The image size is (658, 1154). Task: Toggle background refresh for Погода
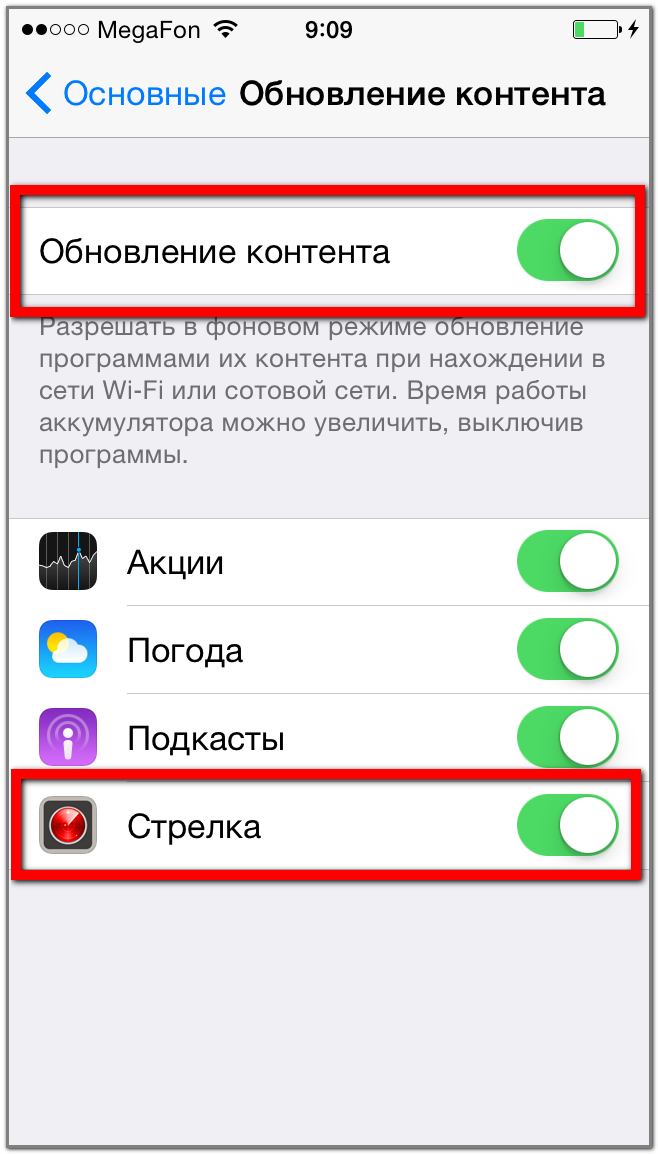567,651
